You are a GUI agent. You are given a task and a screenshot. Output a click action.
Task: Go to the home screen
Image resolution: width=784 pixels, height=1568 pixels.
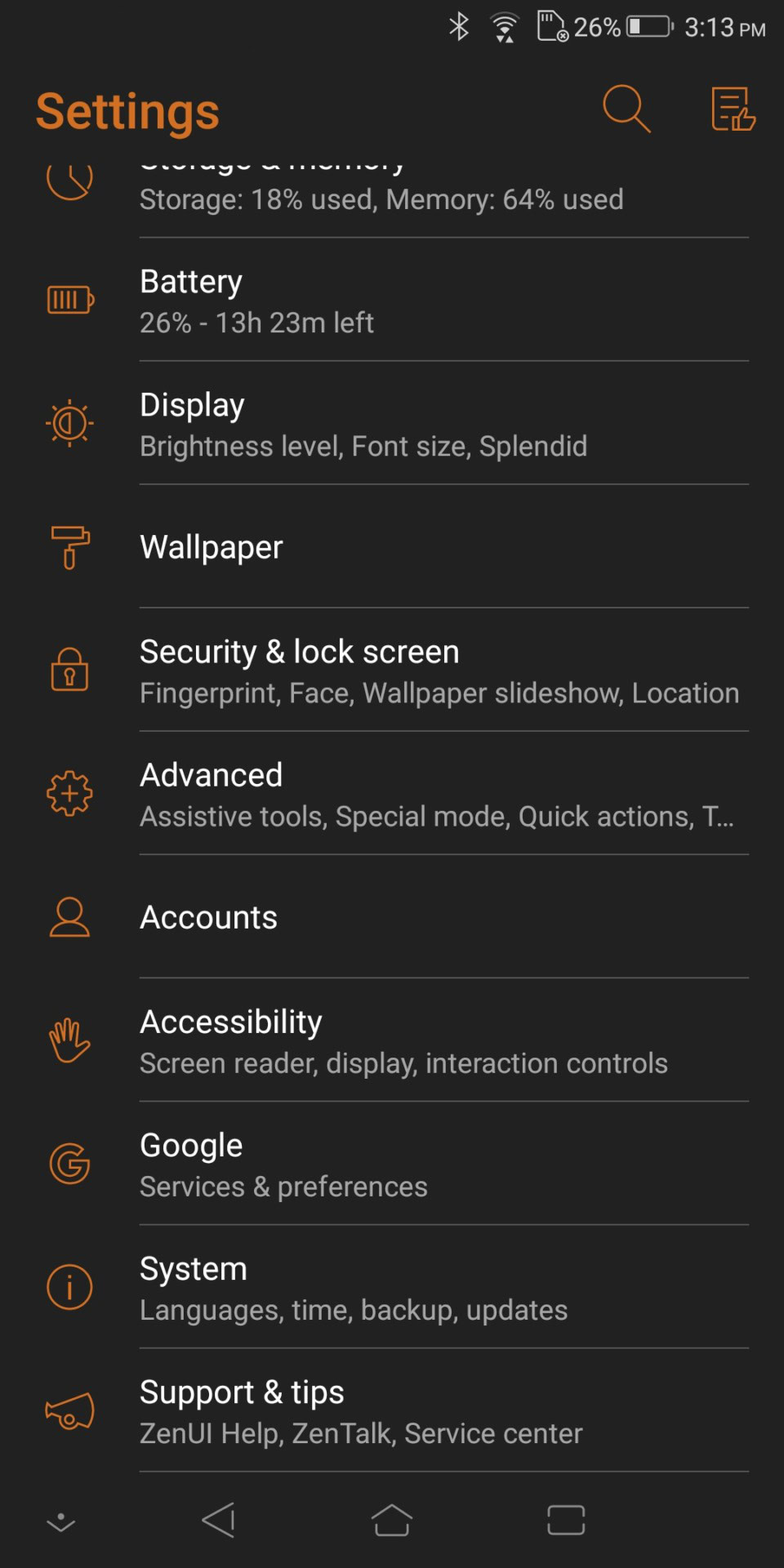[x=392, y=1520]
